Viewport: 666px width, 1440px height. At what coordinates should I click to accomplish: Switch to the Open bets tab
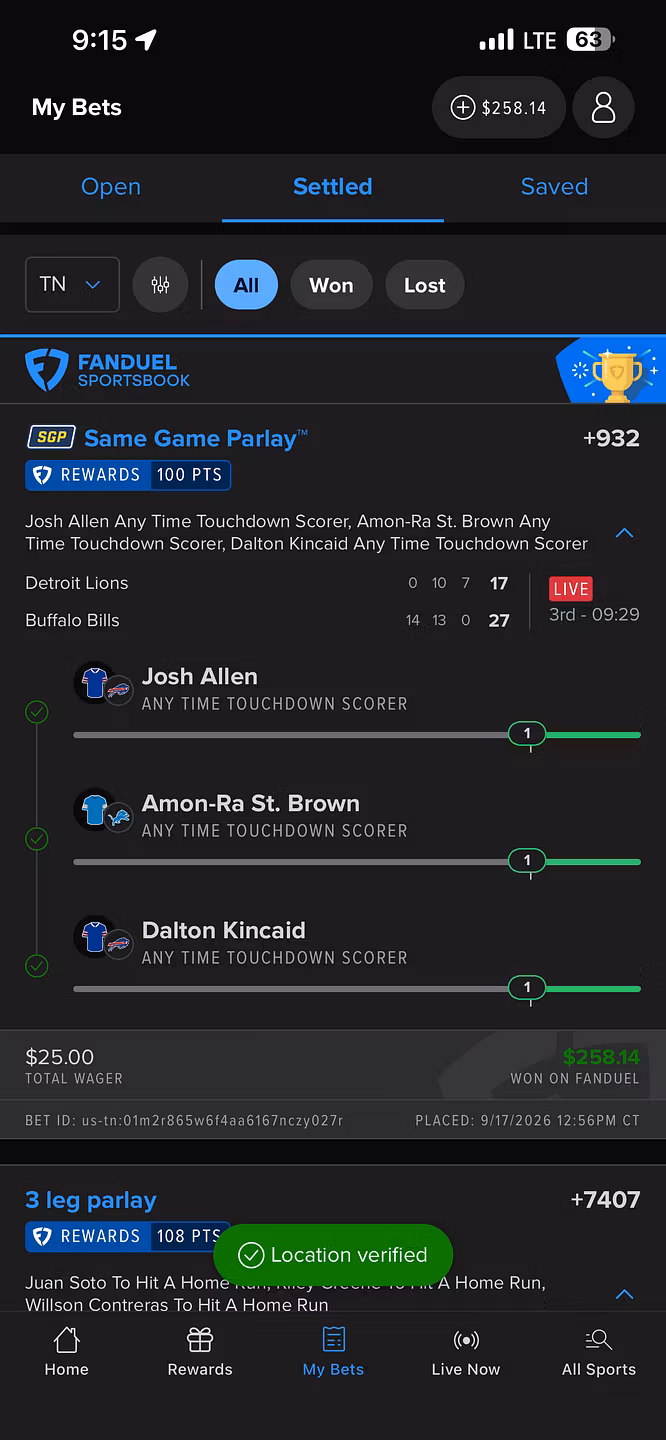coord(111,187)
